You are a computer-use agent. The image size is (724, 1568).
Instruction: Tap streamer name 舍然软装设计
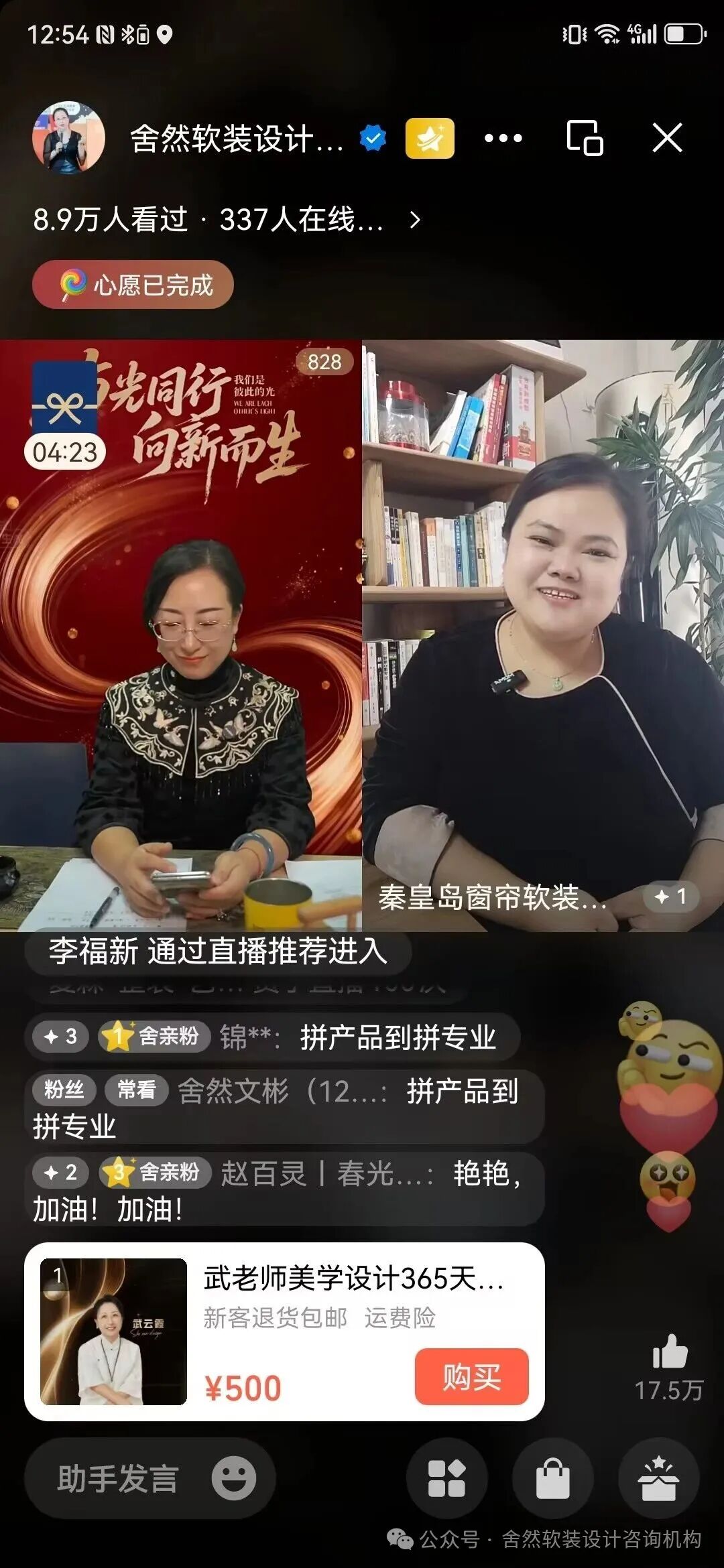[235, 139]
